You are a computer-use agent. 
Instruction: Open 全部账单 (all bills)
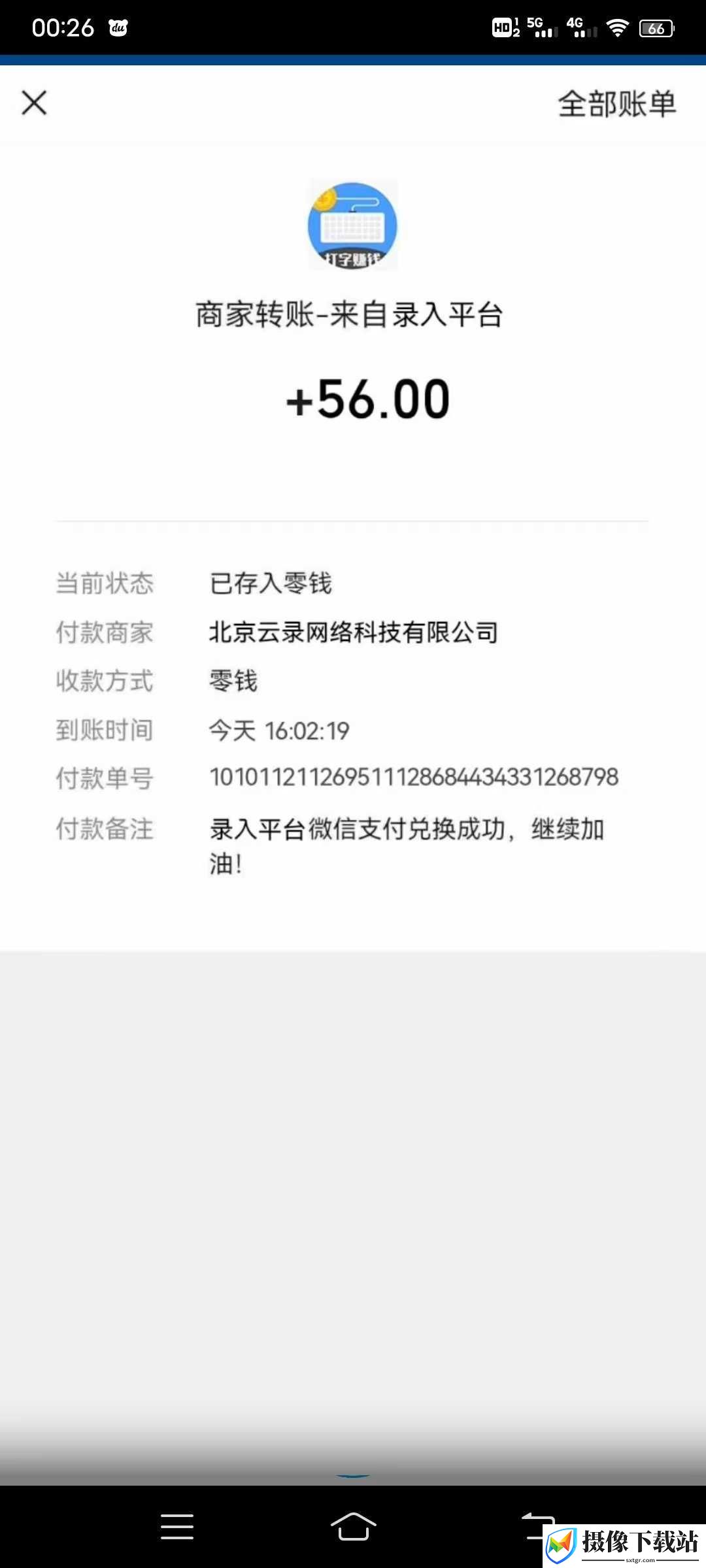pos(616,104)
